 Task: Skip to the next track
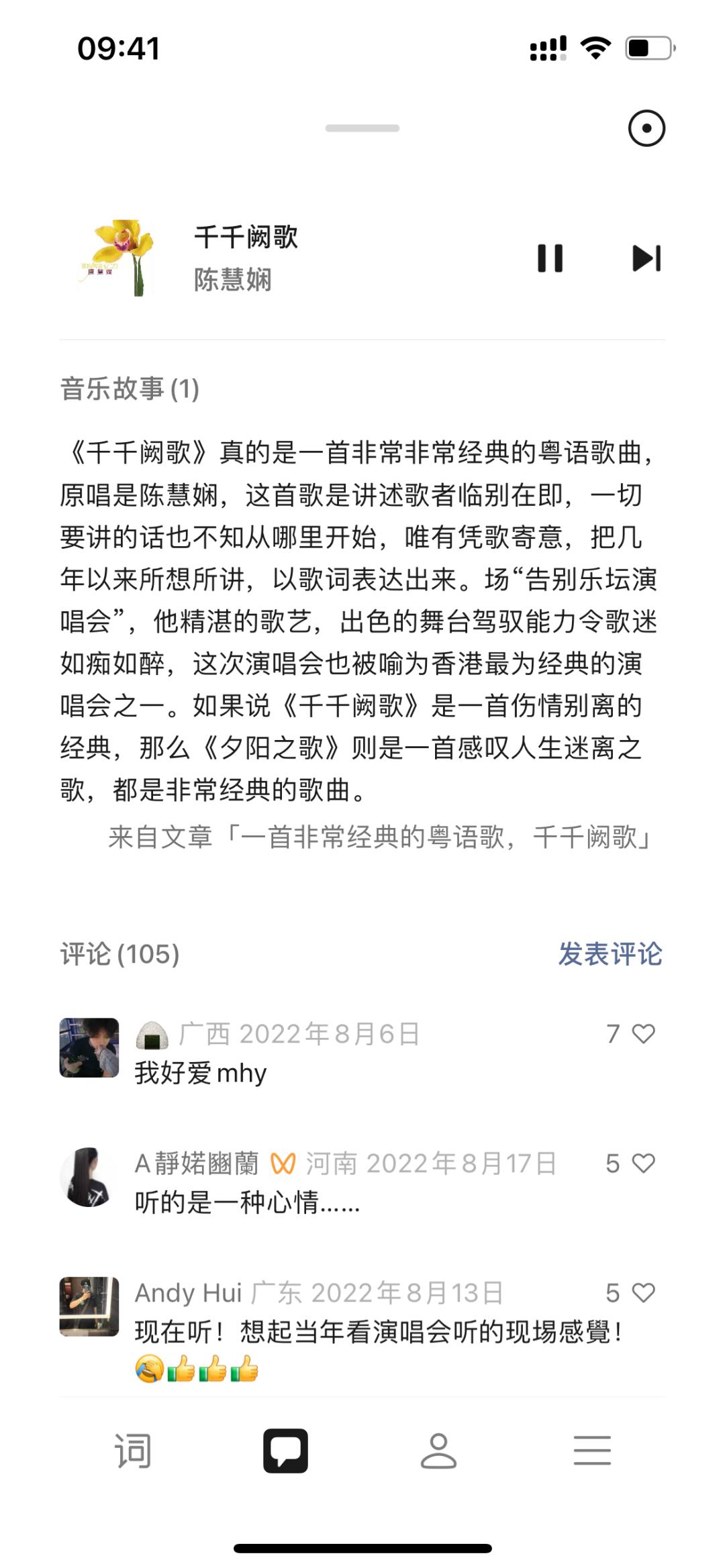[x=646, y=258]
